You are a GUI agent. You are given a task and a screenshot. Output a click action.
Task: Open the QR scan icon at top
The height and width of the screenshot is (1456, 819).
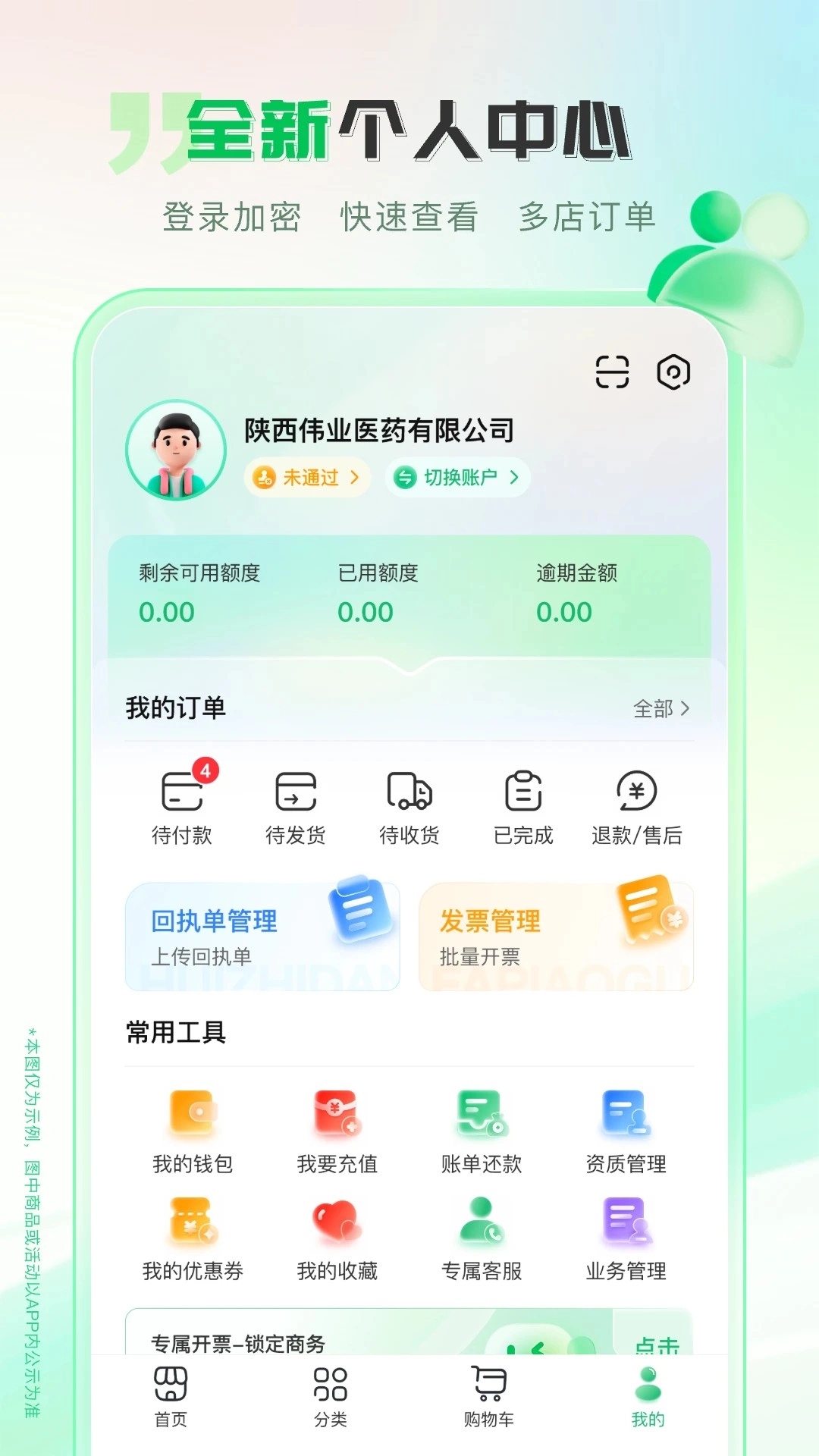tap(613, 371)
